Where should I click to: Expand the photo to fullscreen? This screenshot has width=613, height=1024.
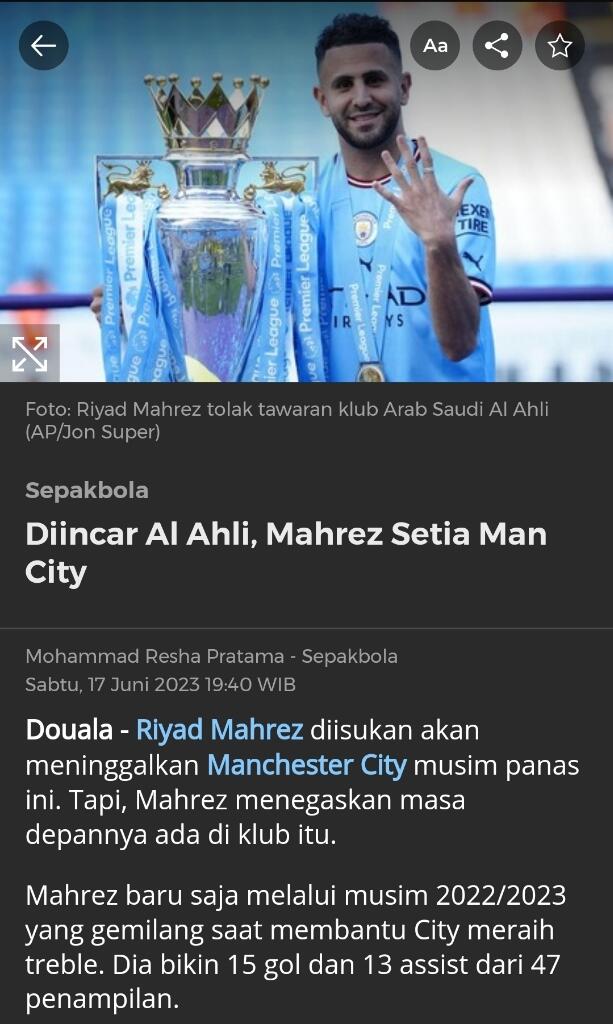pyautogui.click(x=29, y=353)
